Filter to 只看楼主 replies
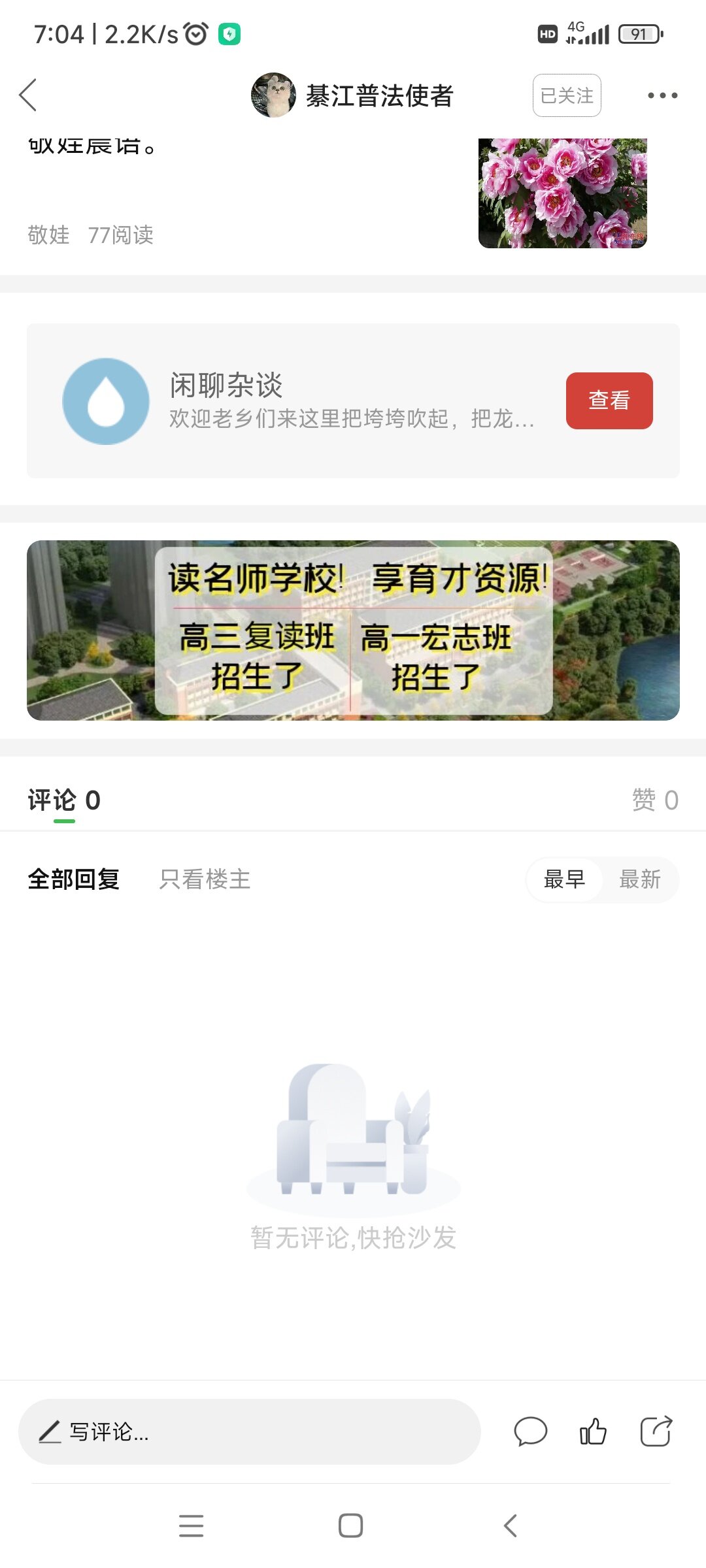Image resolution: width=706 pixels, height=1568 pixels. click(x=205, y=879)
